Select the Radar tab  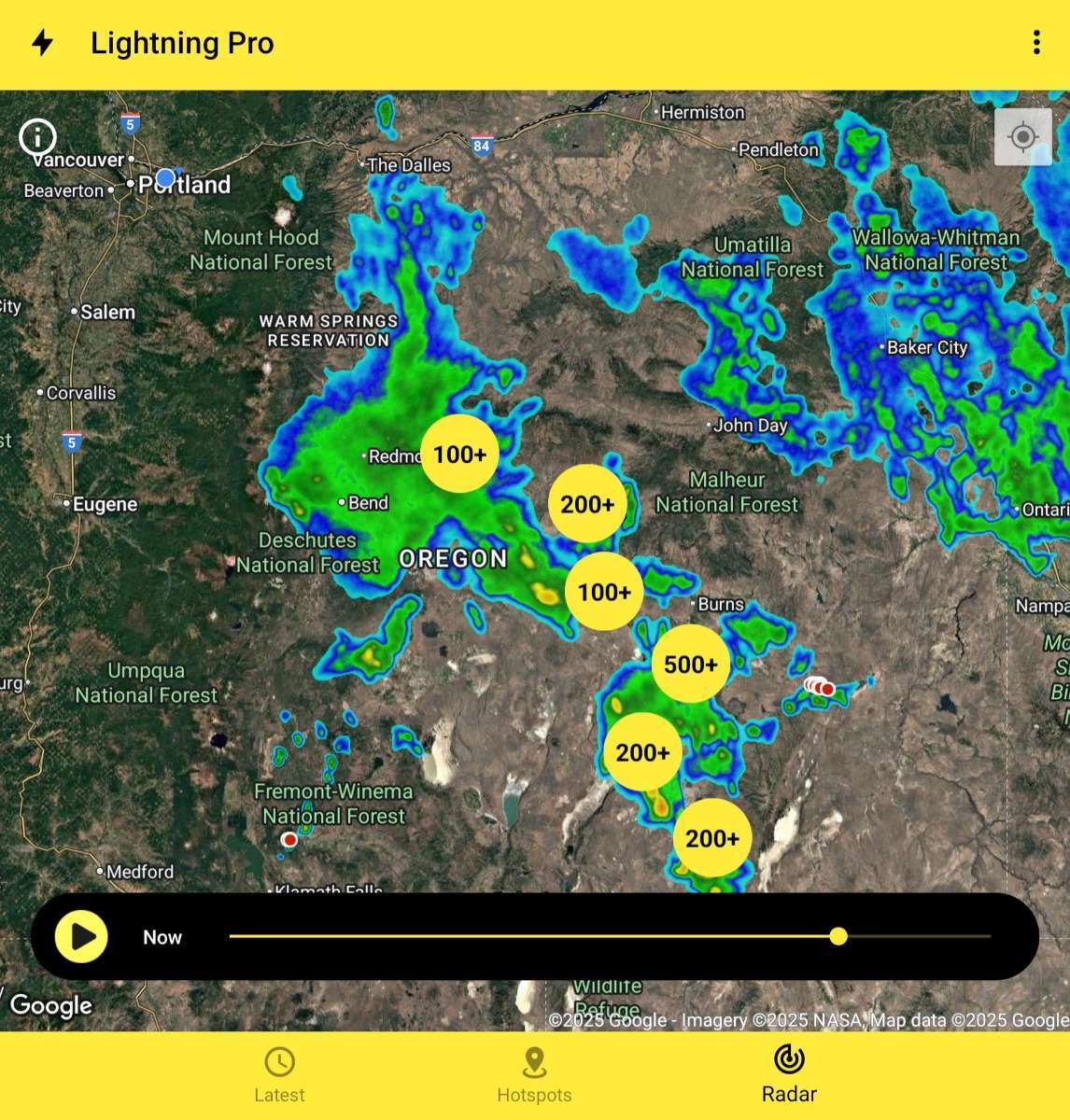[789, 1074]
